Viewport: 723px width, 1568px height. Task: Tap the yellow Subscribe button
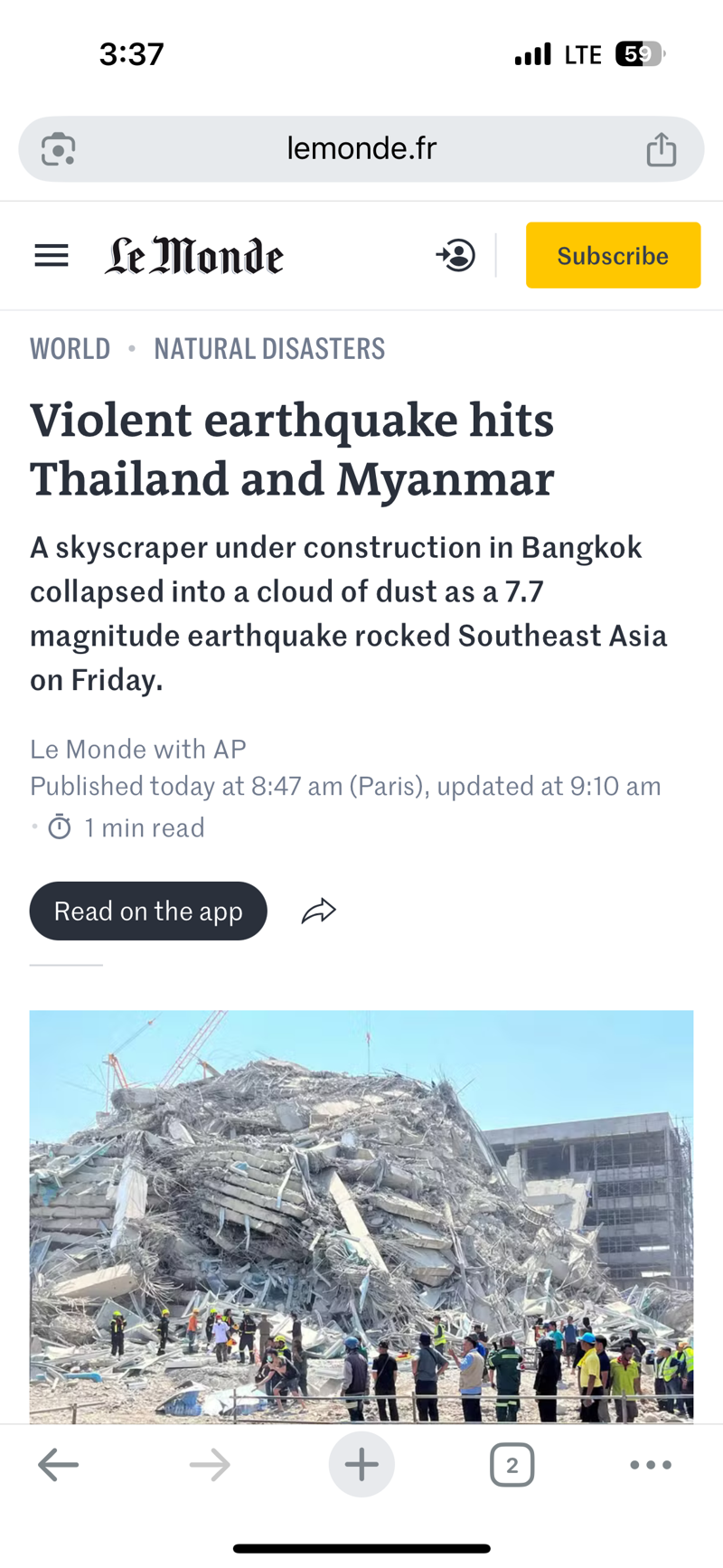[x=613, y=256]
